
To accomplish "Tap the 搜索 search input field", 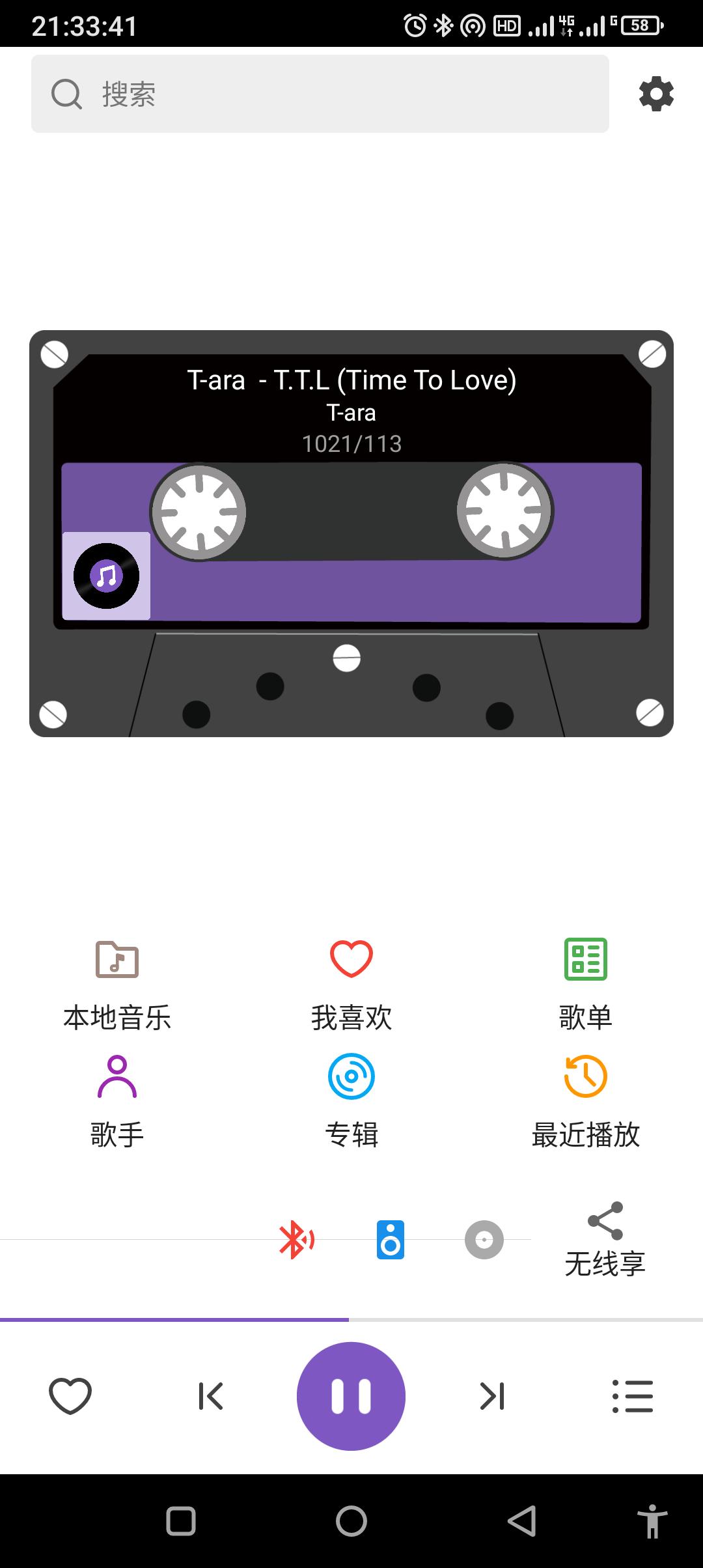I will coord(319,94).
